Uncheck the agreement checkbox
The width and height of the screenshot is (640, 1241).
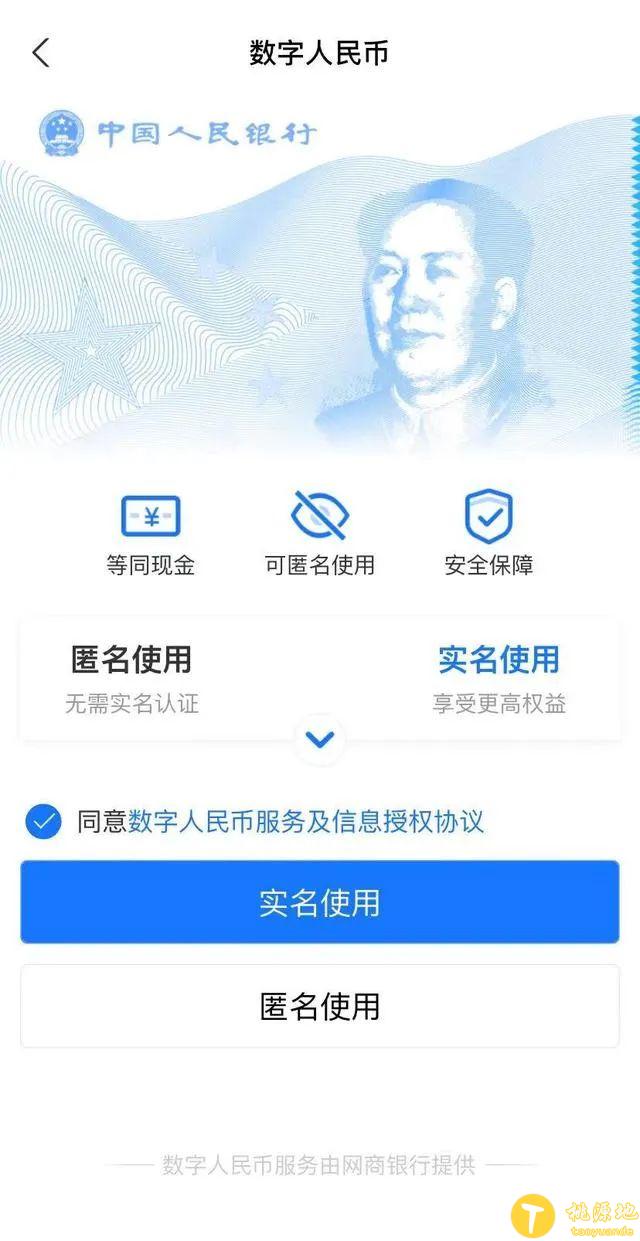[x=43, y=822]
